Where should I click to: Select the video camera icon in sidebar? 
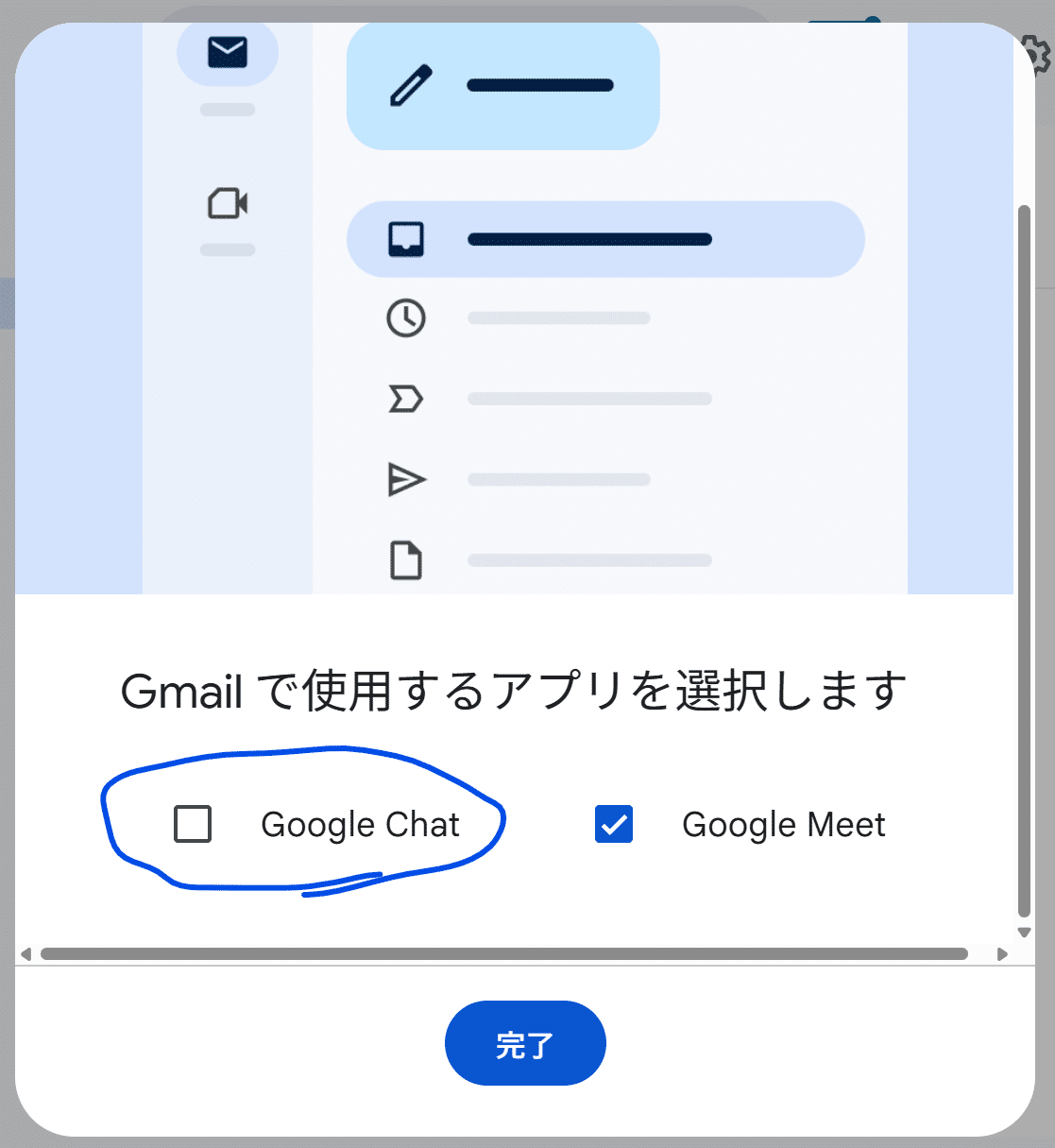tap(227, 202)
